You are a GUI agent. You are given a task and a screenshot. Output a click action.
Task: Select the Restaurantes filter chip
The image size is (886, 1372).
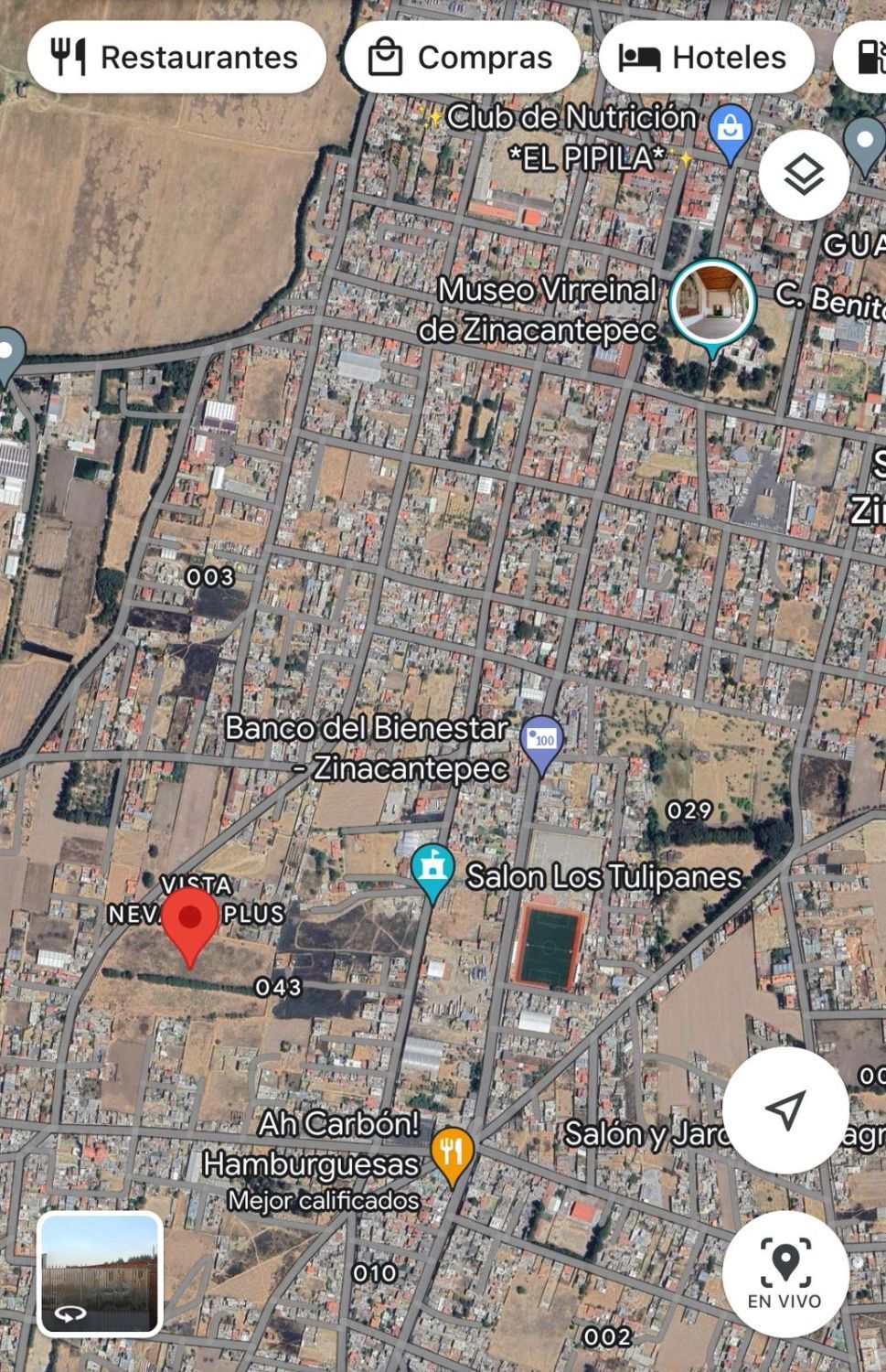[x=176, y=58]
